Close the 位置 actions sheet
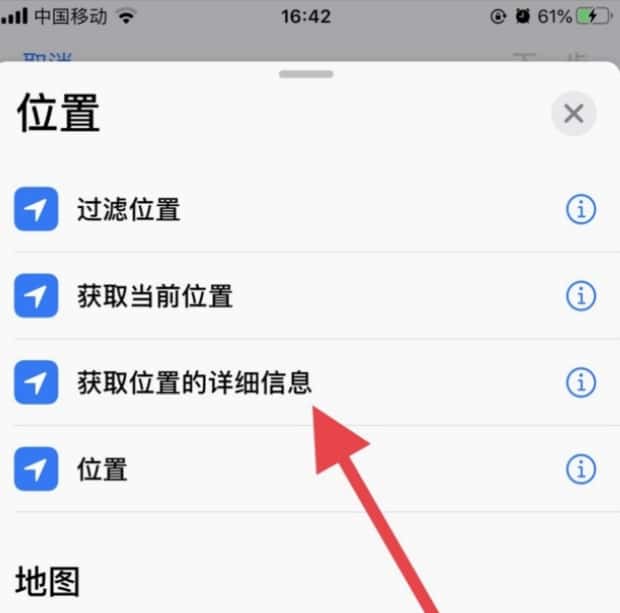The image size is (620, 613). click(x=573, y=114)
